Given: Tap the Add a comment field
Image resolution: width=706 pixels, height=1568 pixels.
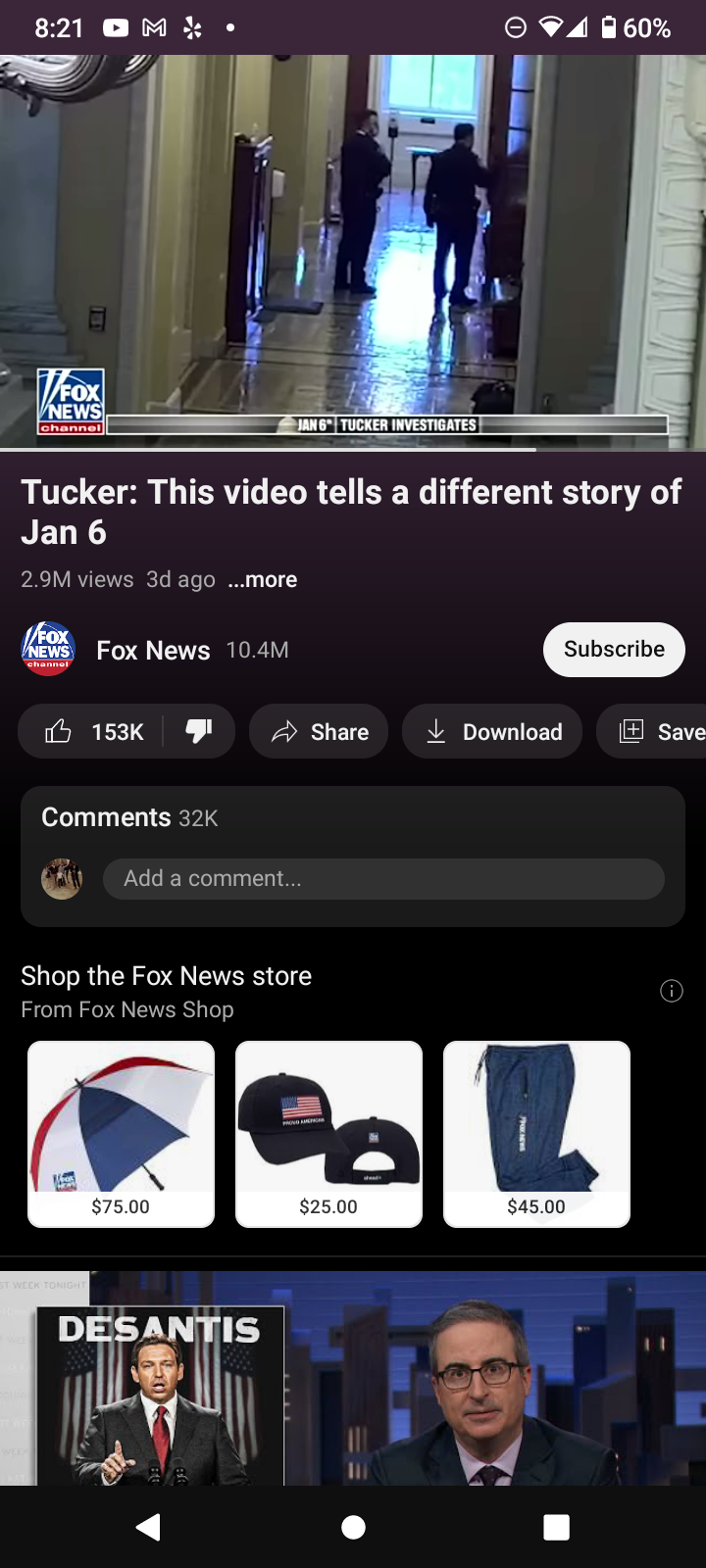Looking at the screenshot, I should pyautogui.click(x=382, y=879).
